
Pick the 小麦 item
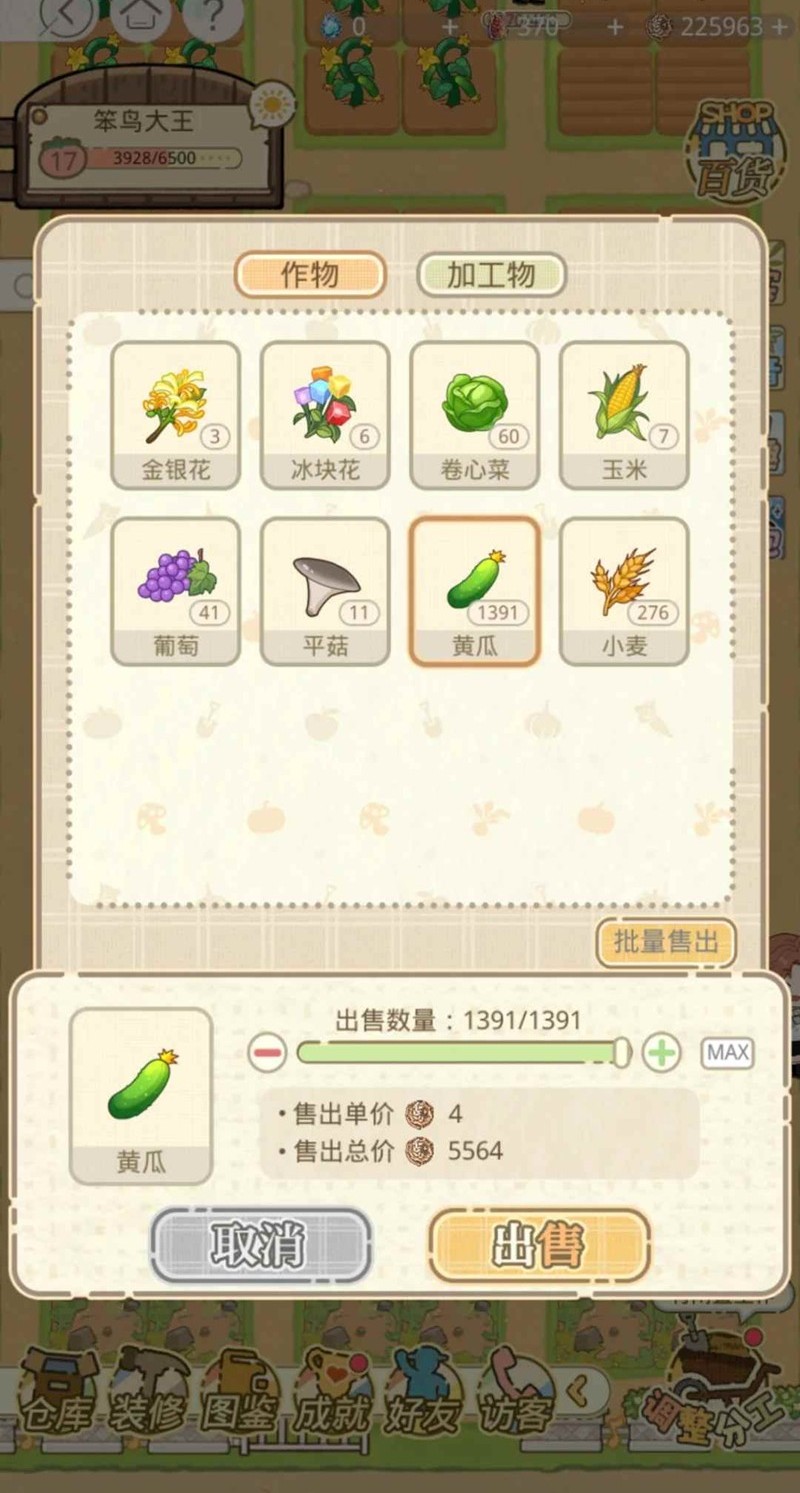click(x=624, y=590)
